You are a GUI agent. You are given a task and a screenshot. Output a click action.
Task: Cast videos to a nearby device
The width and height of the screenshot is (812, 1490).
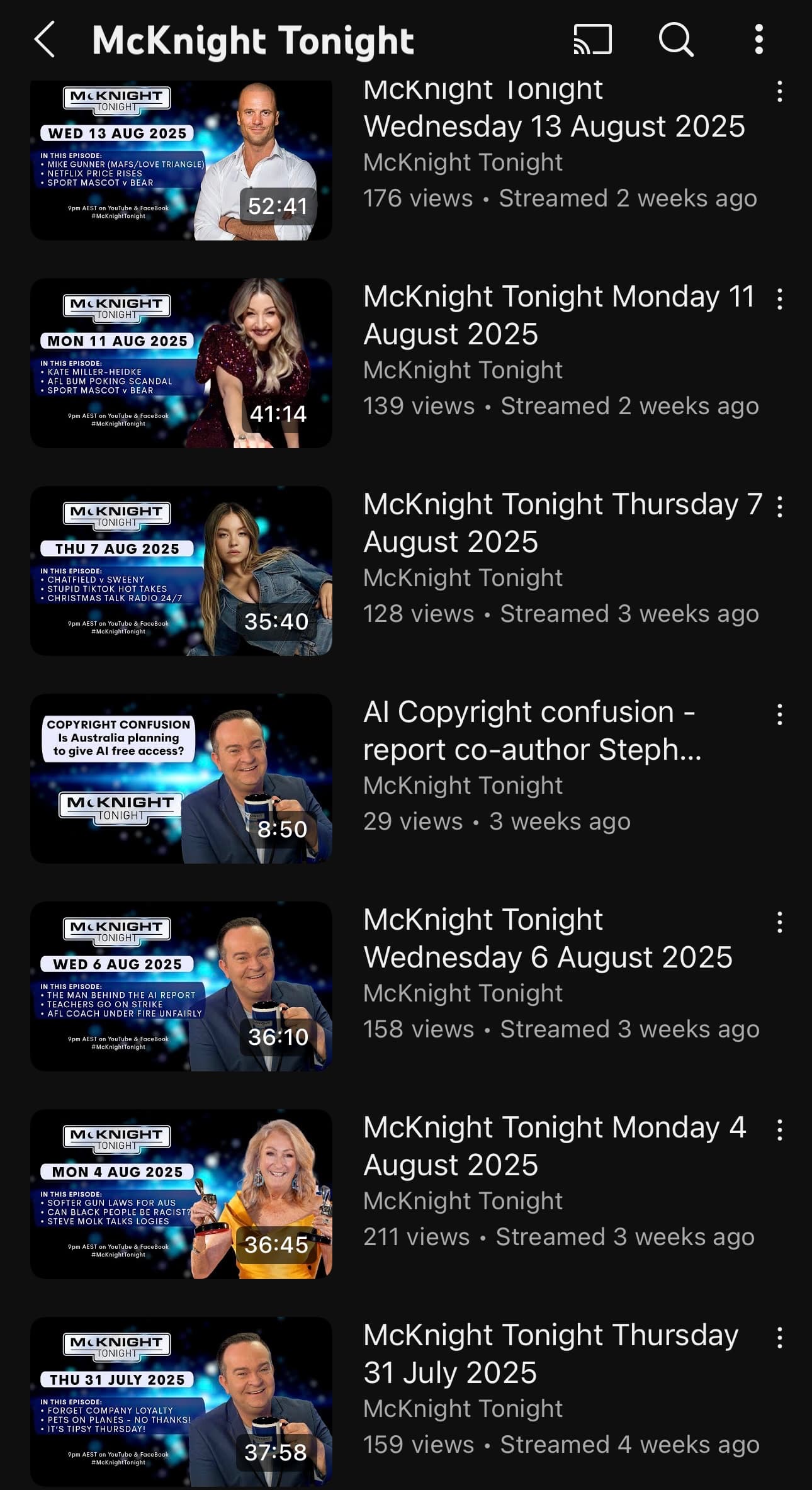coord(592,40)
